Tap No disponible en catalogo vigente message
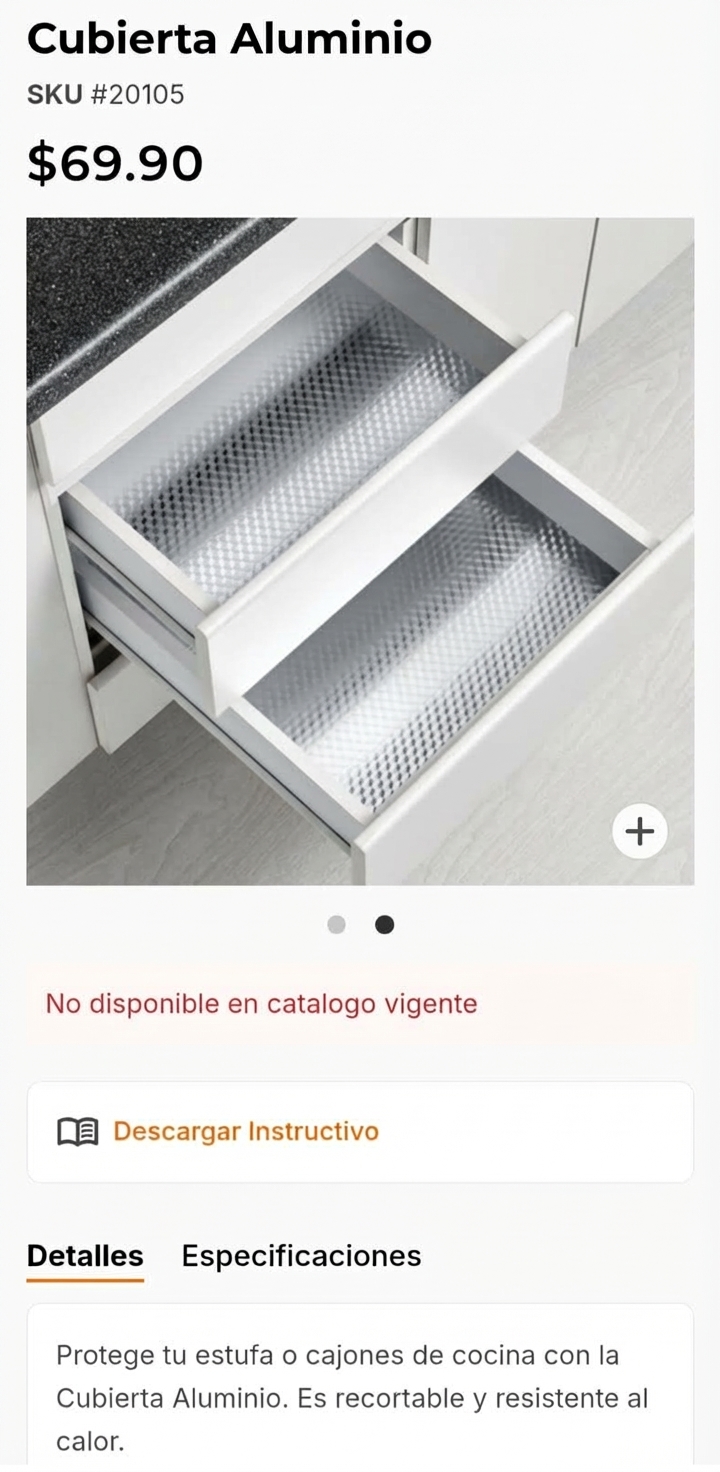 [258, 1004]
